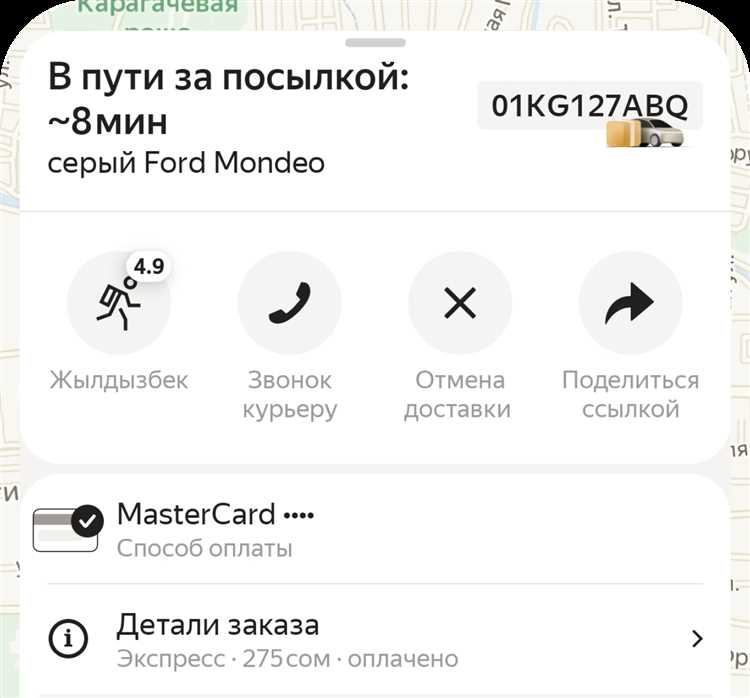
Task: Open MasterCard payment method row
Action: (x=375, y=530)
